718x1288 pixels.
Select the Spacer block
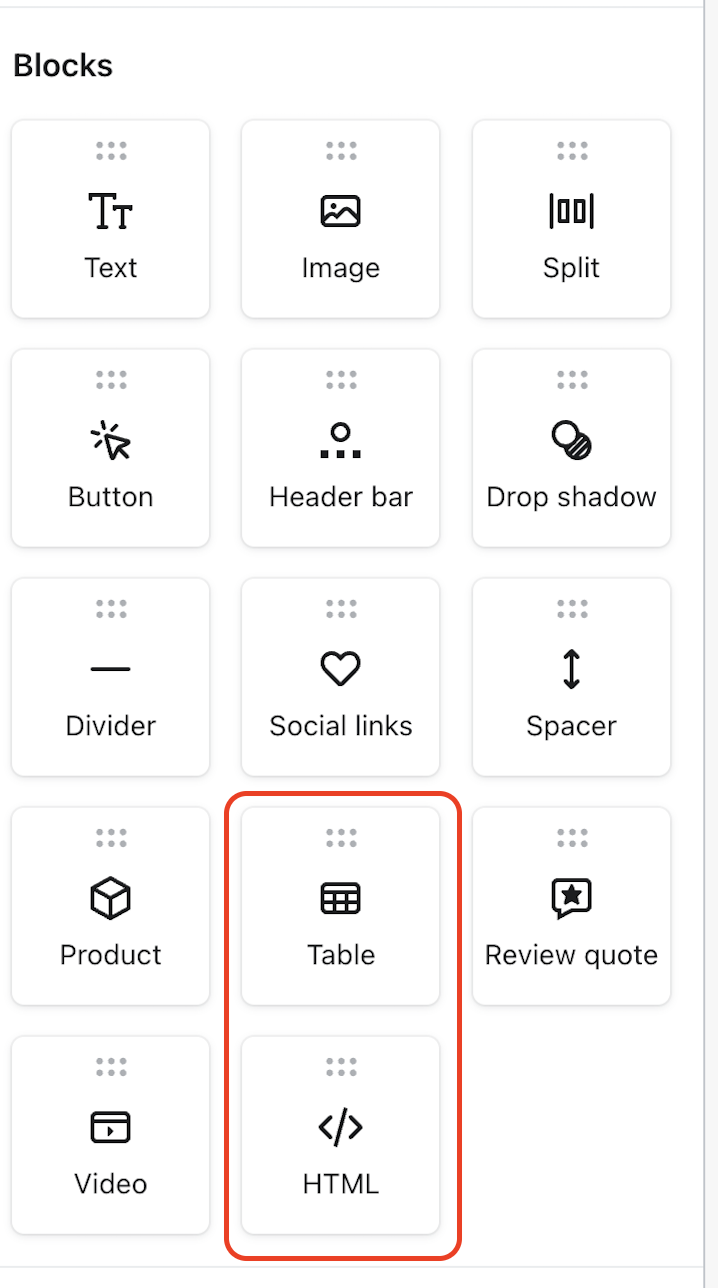pos(571,677)
